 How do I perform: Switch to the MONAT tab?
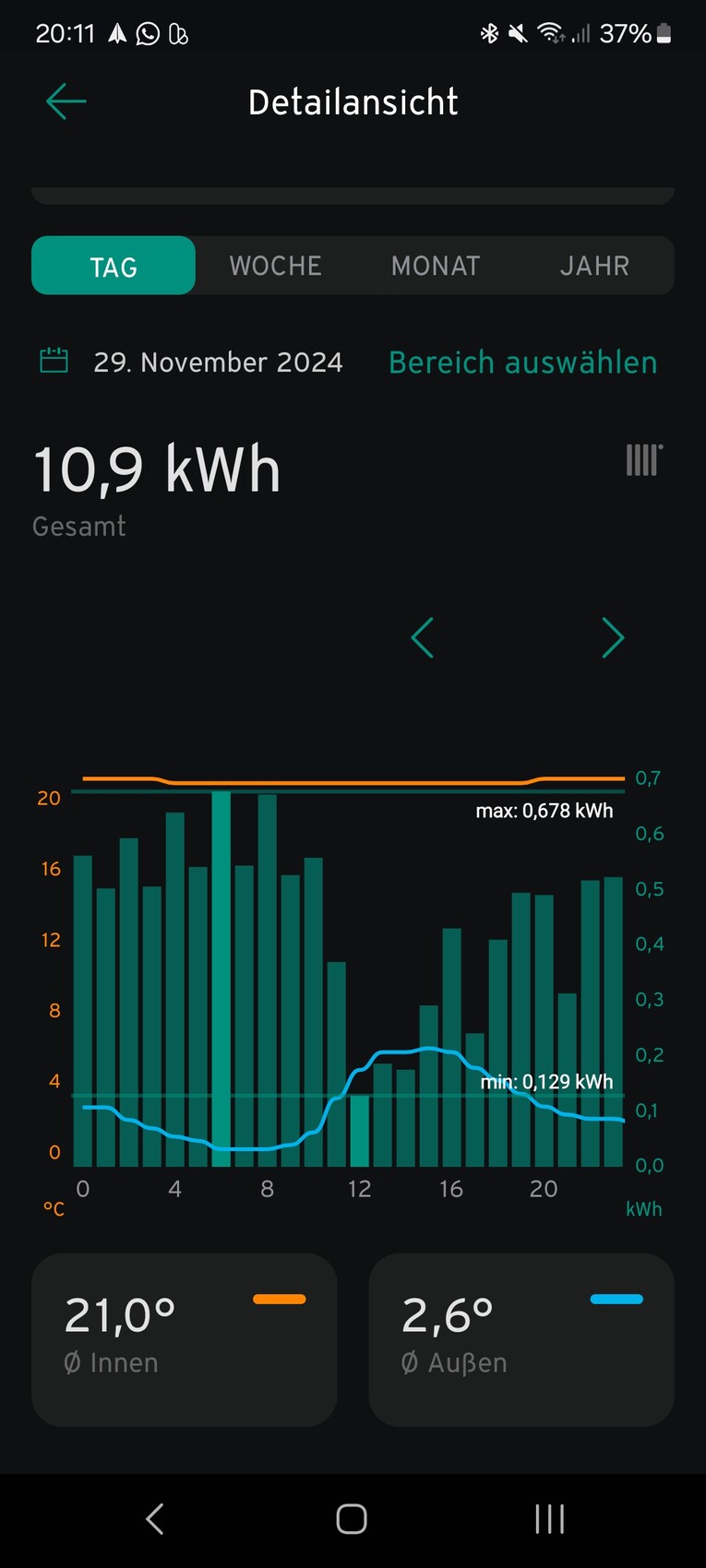pyautogui.click(x=436, y=266)
